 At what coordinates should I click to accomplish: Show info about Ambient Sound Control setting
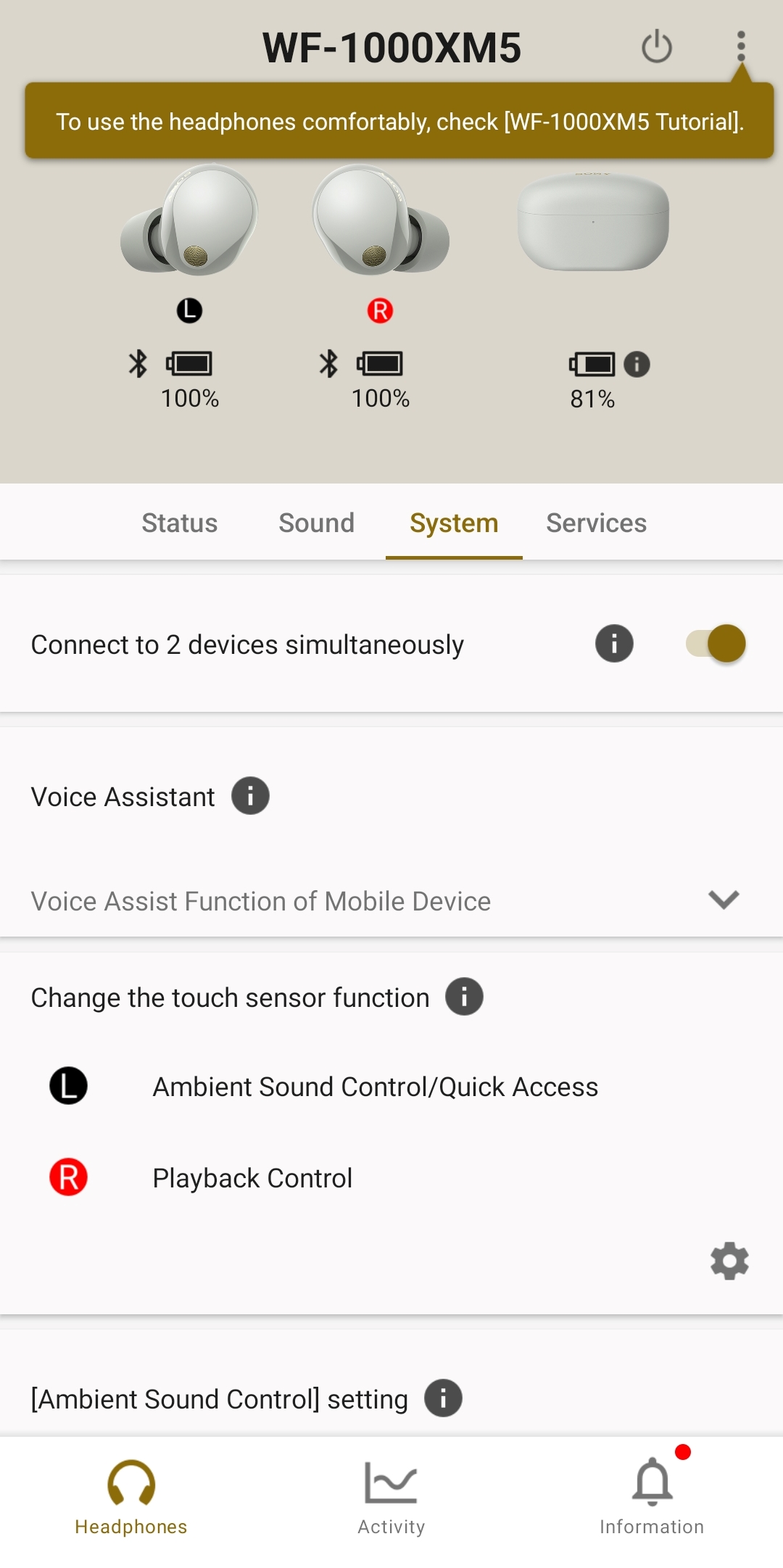pyautogui.click(x=443, y=1398)
